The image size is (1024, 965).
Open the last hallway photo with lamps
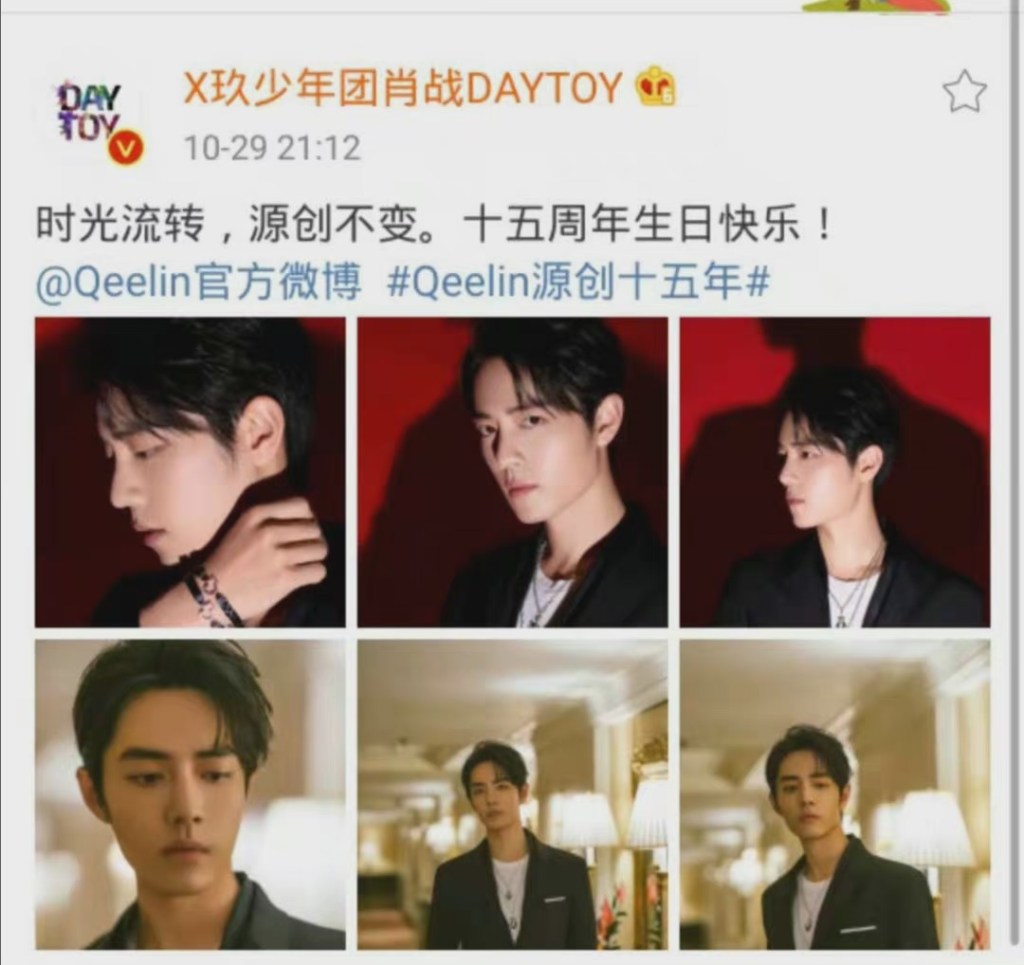[835, 794]
